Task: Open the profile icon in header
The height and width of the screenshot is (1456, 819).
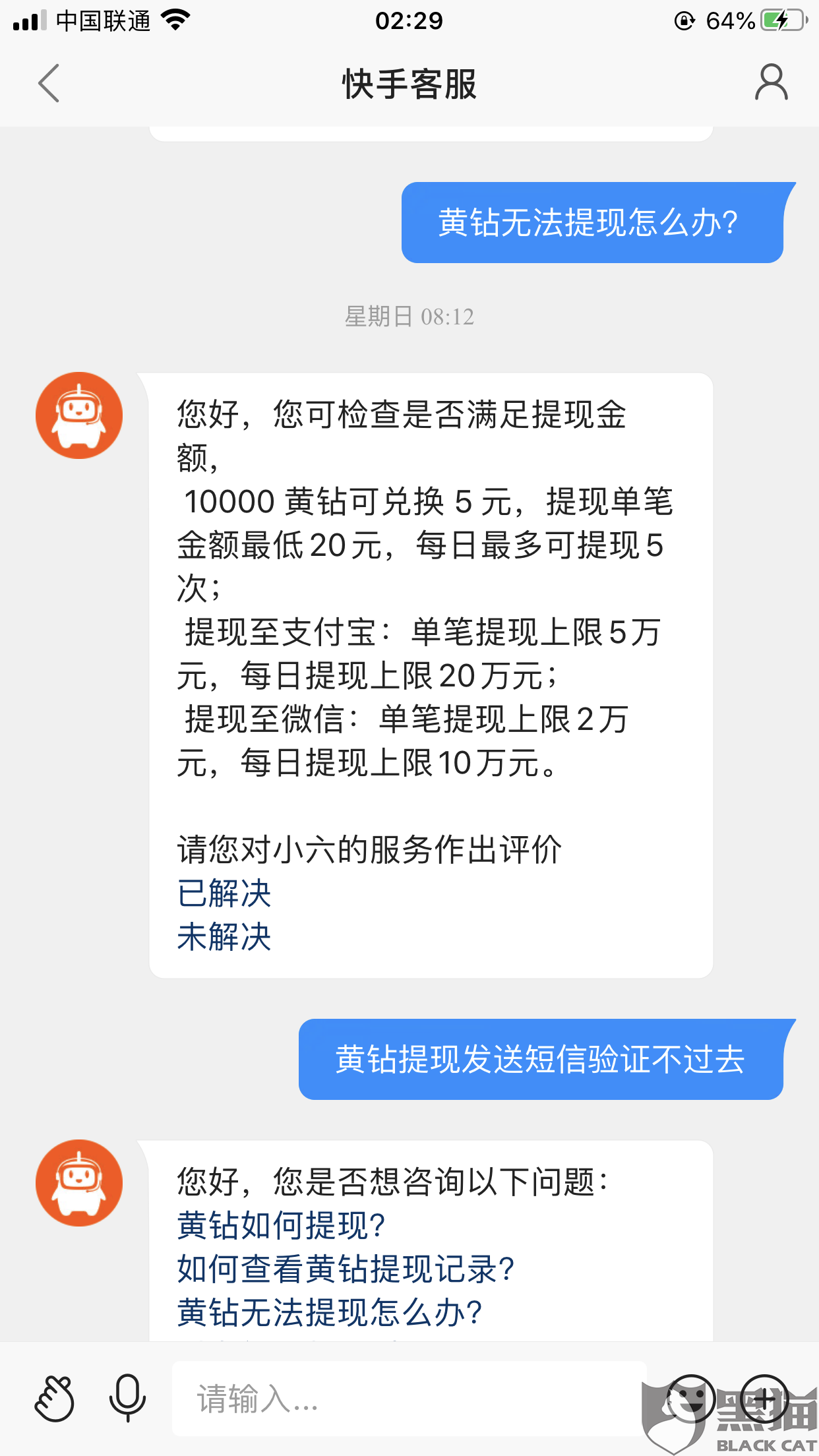Action: coord(771,82)
